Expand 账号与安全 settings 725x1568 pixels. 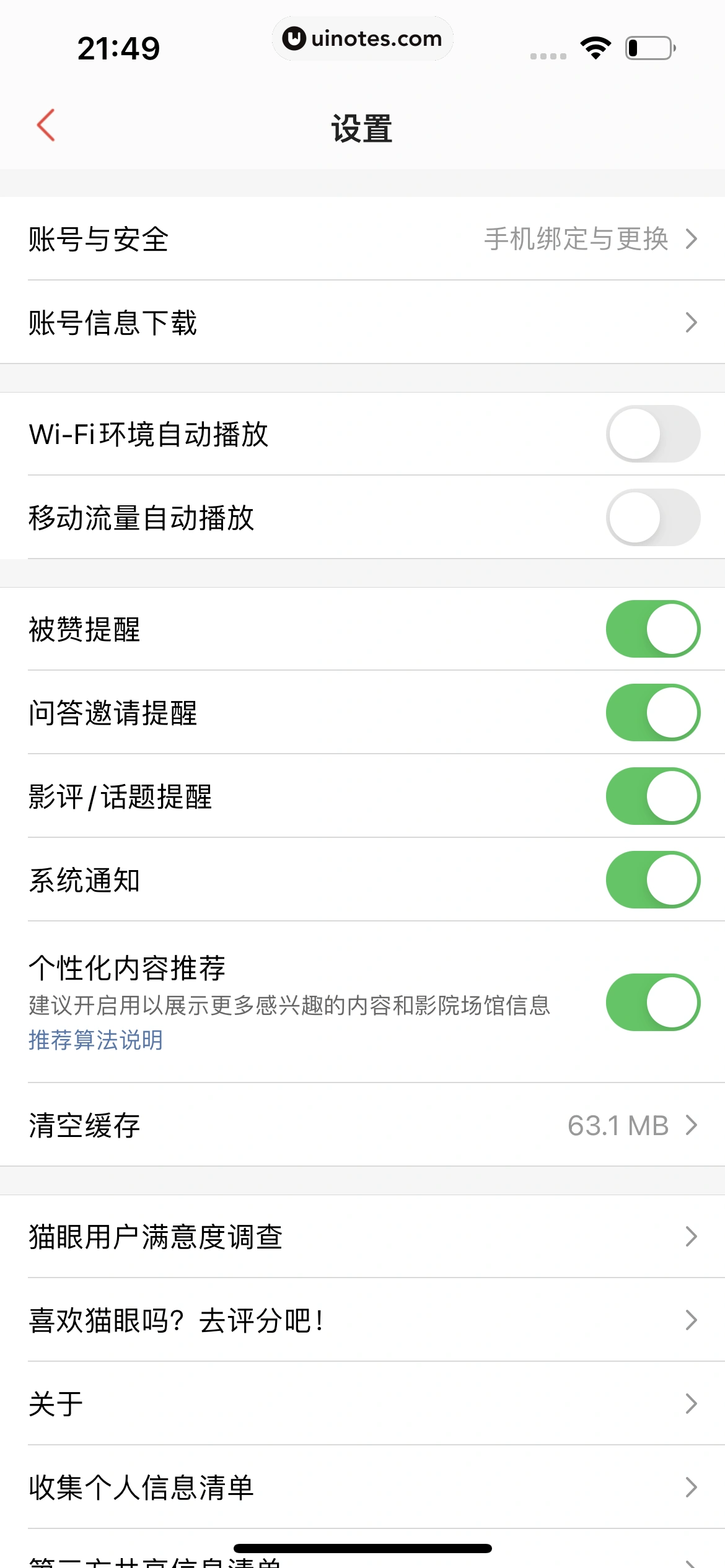pyautogui.click(x=362, y=239)
